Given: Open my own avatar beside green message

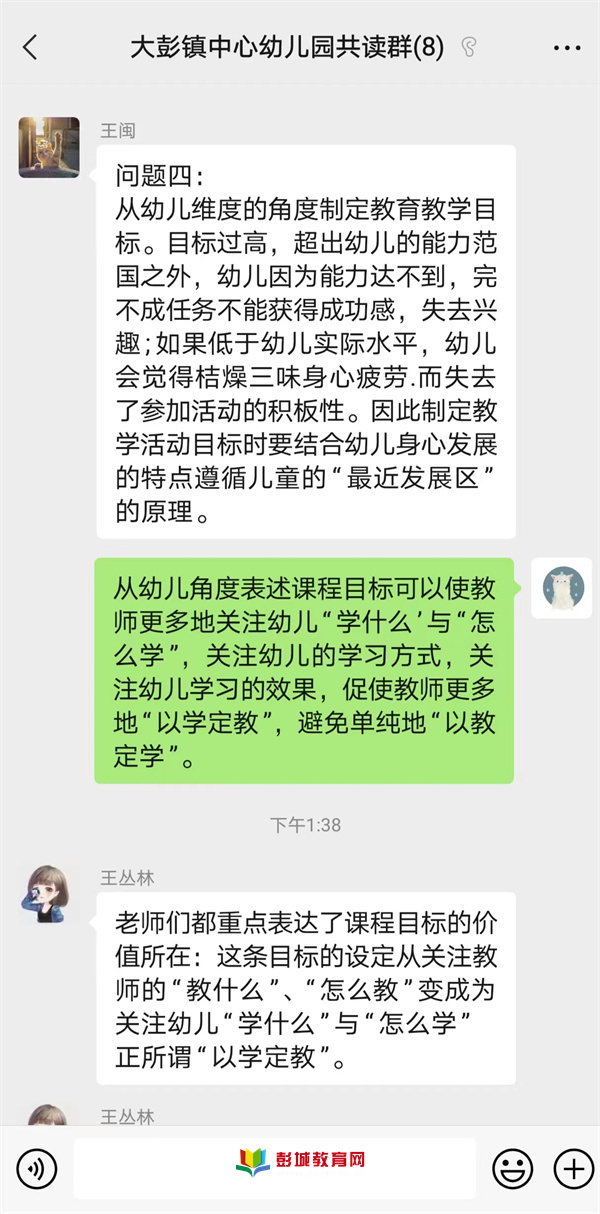Looking at the screenshot, I should [x=562, y=588].
